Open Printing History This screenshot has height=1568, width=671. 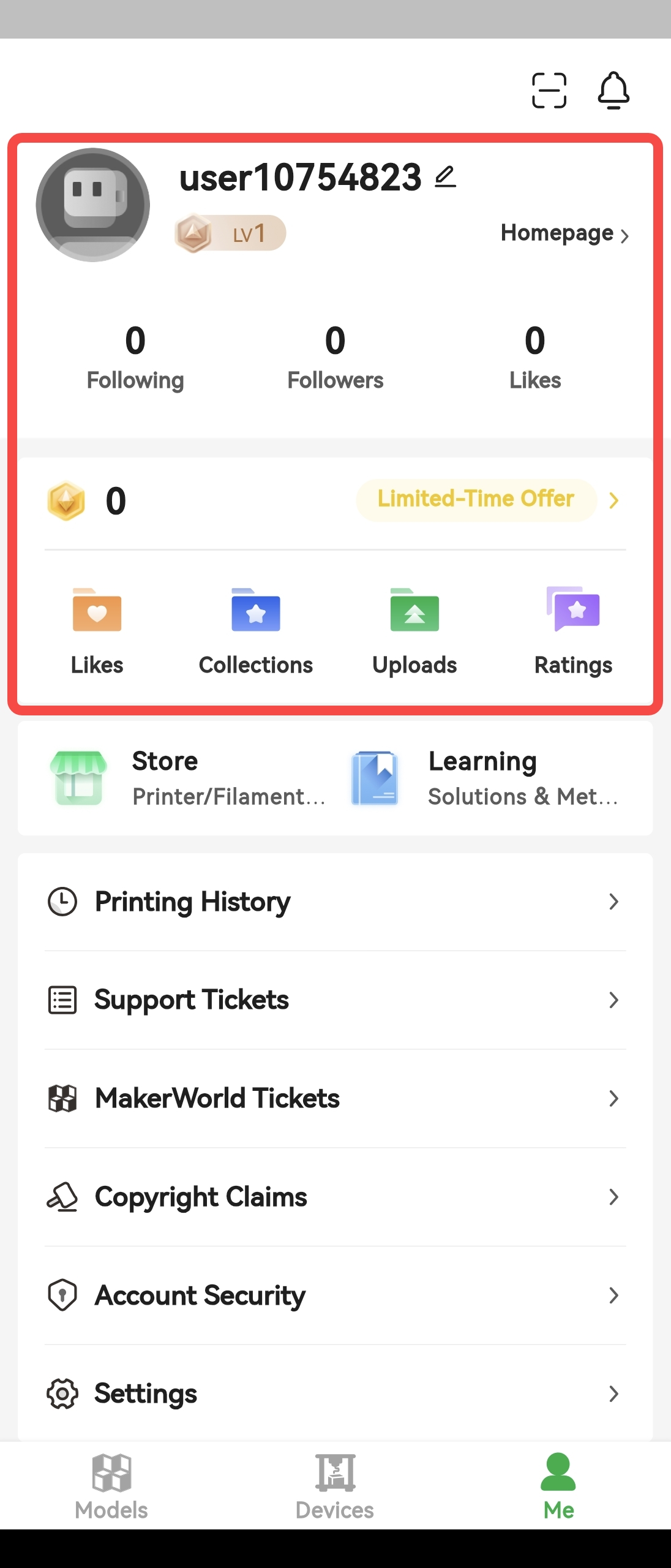point(334,902)
